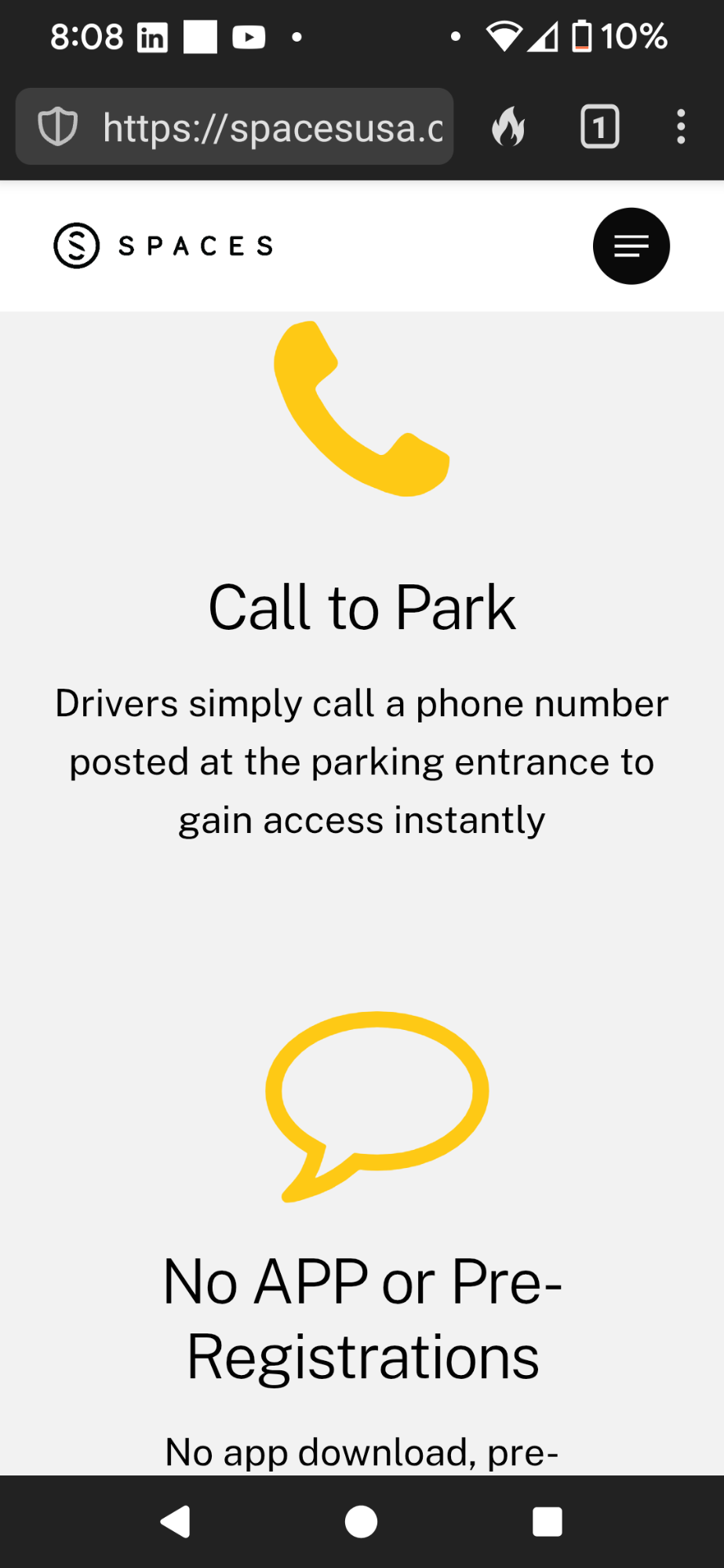
Task: Open the browser overflow menu
Action: pos(680,127)
